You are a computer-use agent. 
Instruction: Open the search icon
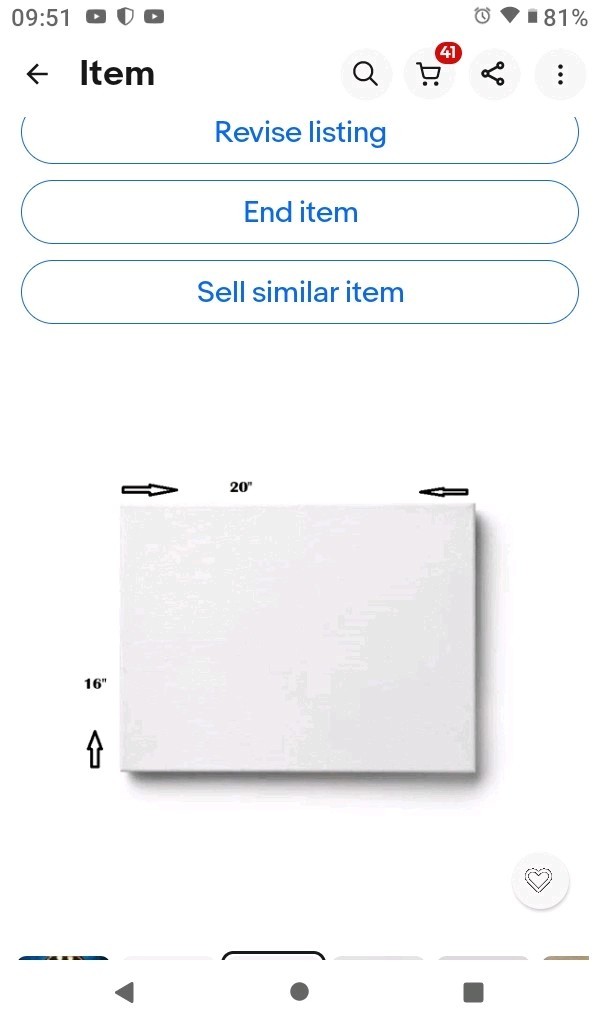[x=366, y=74]
